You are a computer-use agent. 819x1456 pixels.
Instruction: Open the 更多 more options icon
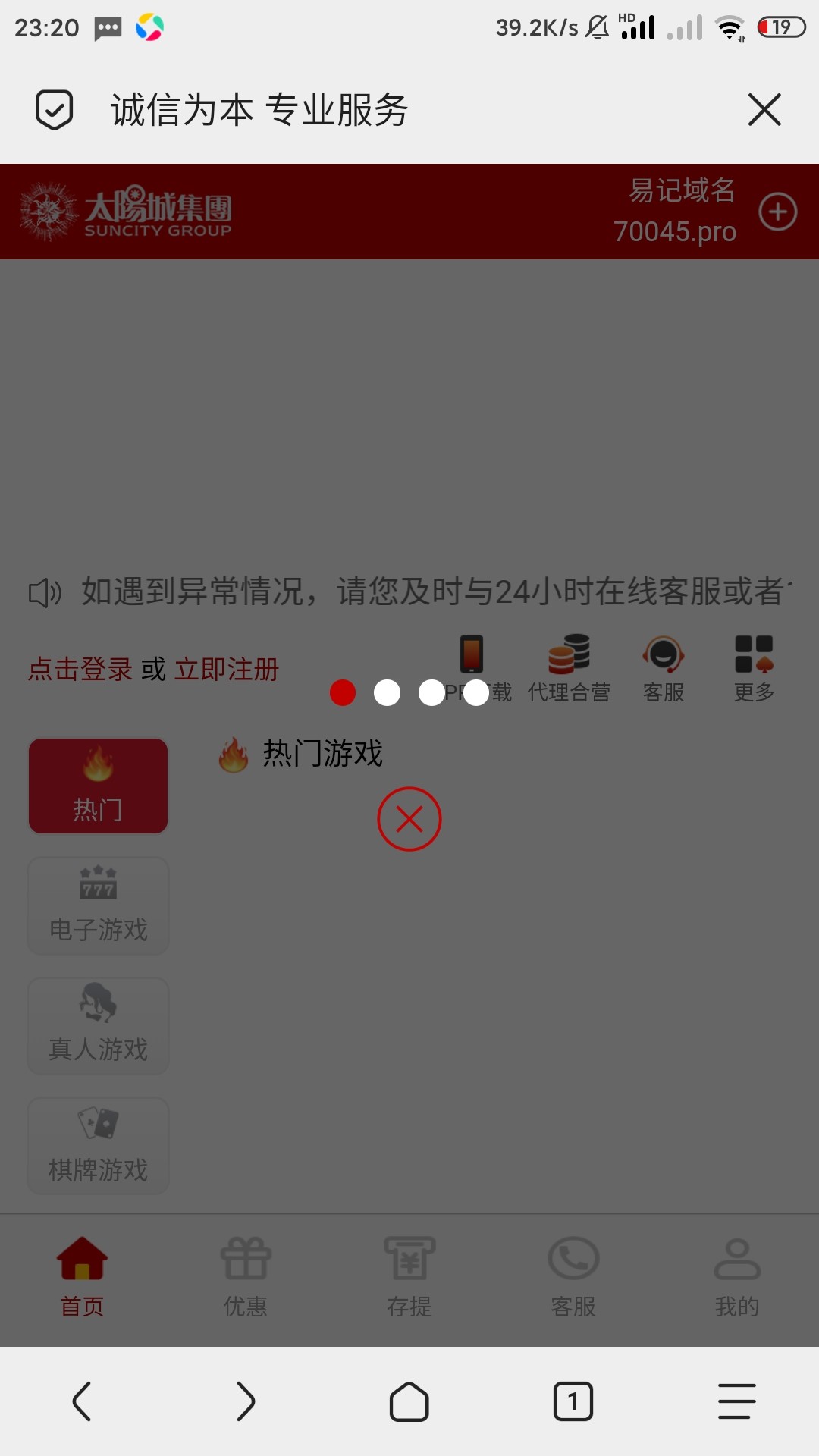753,660
